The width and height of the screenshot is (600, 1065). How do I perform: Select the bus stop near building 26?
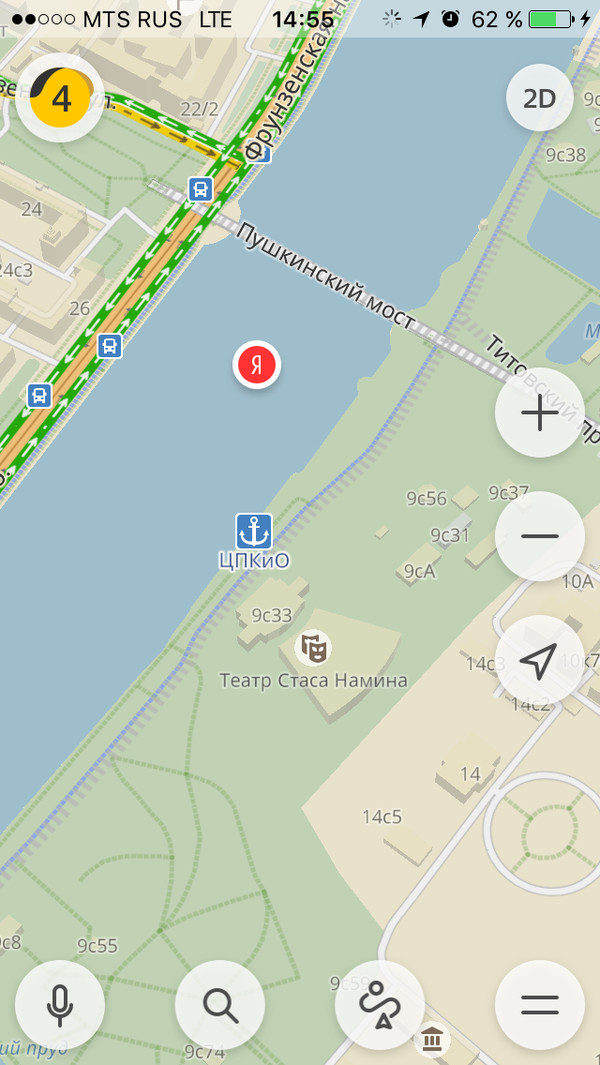pyautogui.click(x=110, y=346)
